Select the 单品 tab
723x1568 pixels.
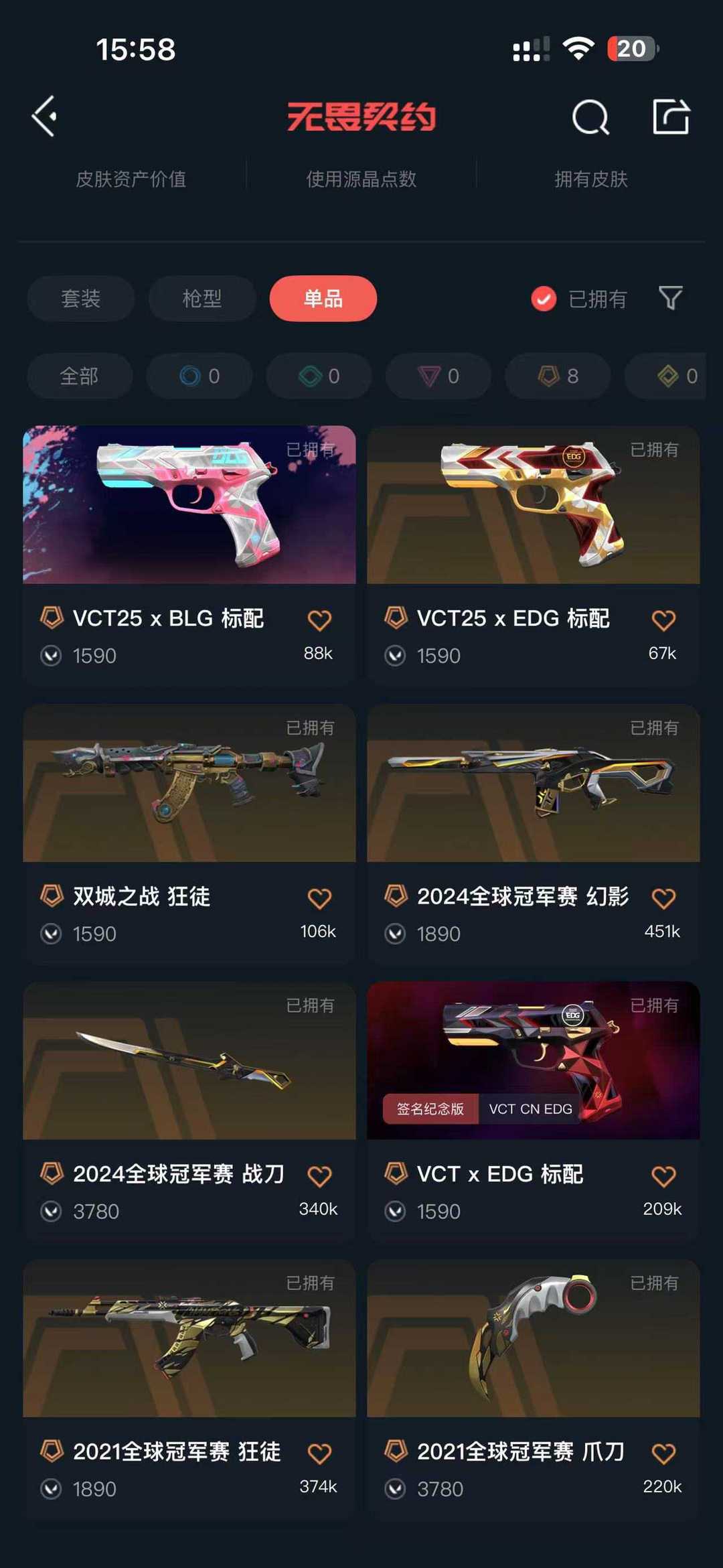(323, 299)
